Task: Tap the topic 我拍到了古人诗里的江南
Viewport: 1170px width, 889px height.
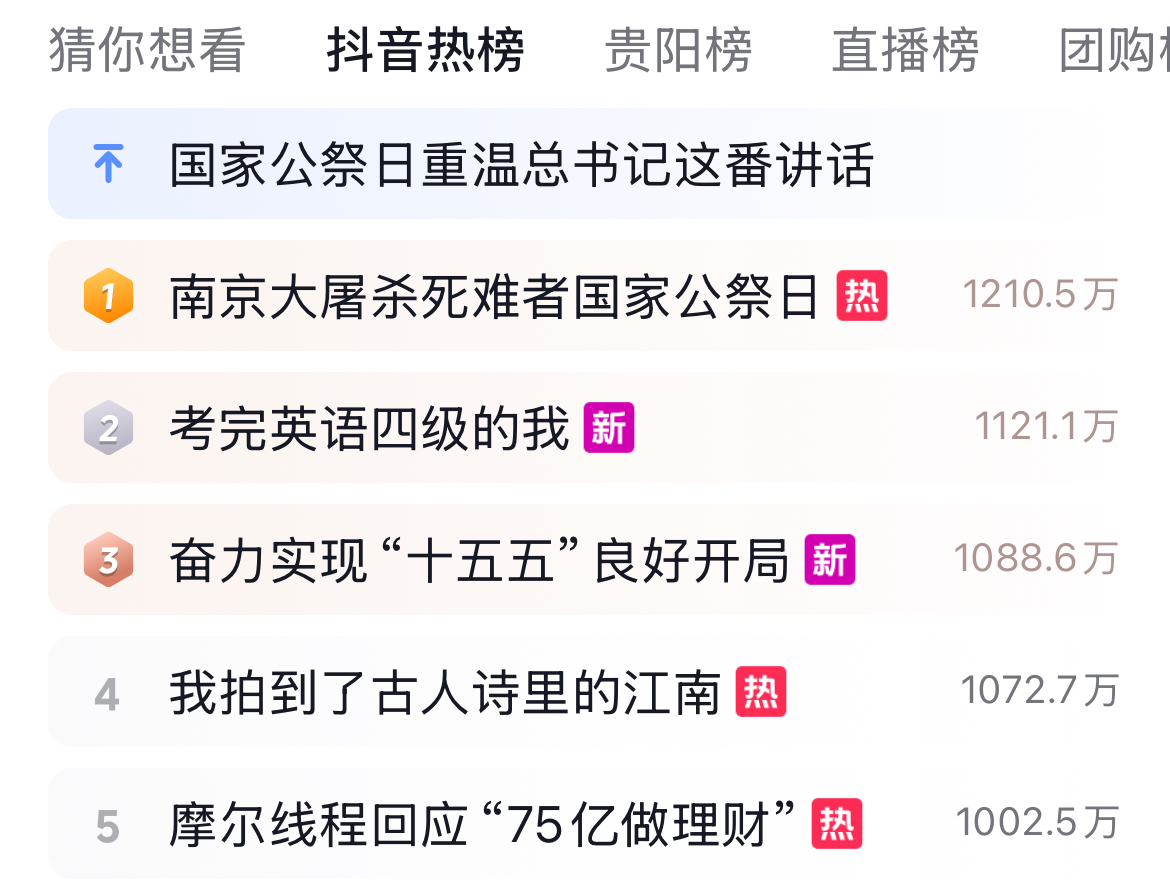Action: (445, 692)
